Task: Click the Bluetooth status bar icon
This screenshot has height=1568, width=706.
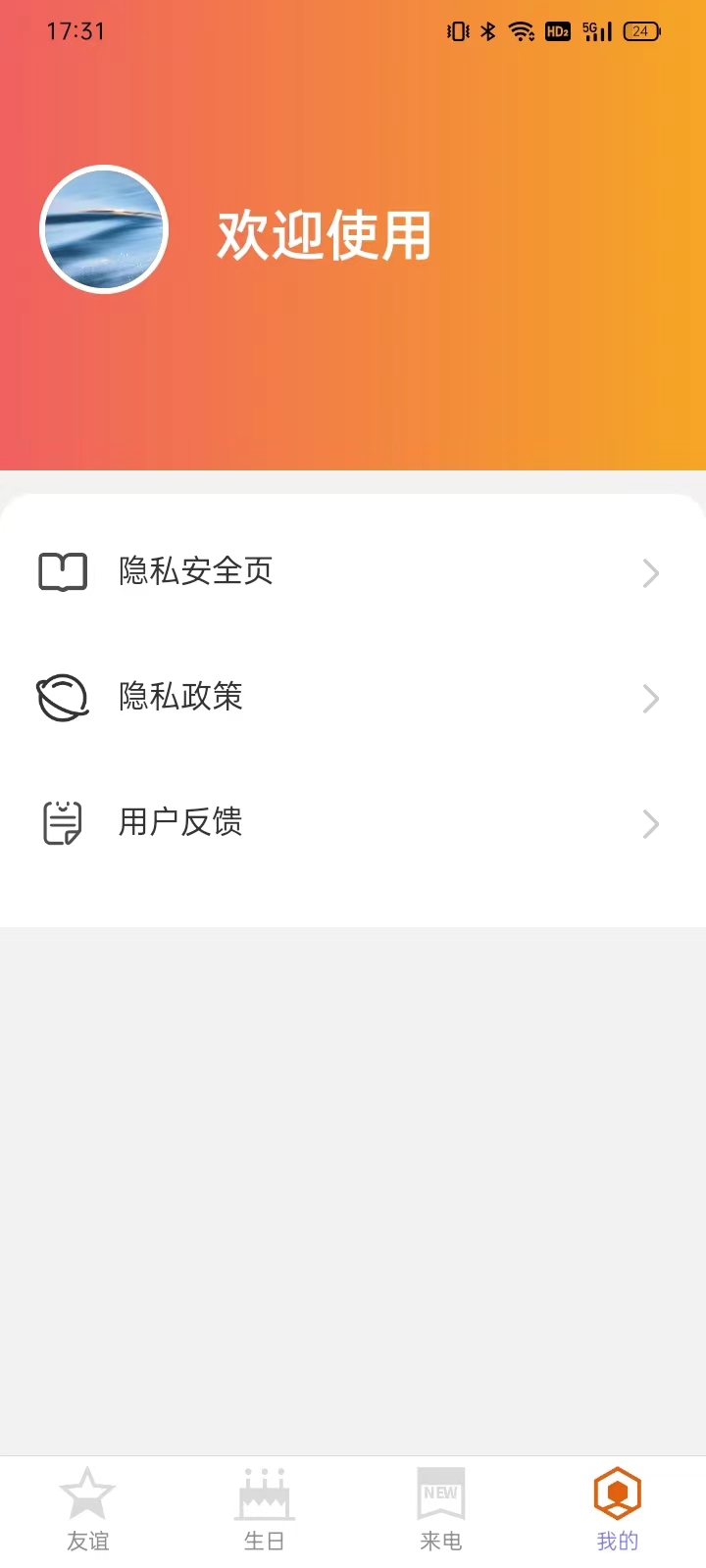Action: 487,30
